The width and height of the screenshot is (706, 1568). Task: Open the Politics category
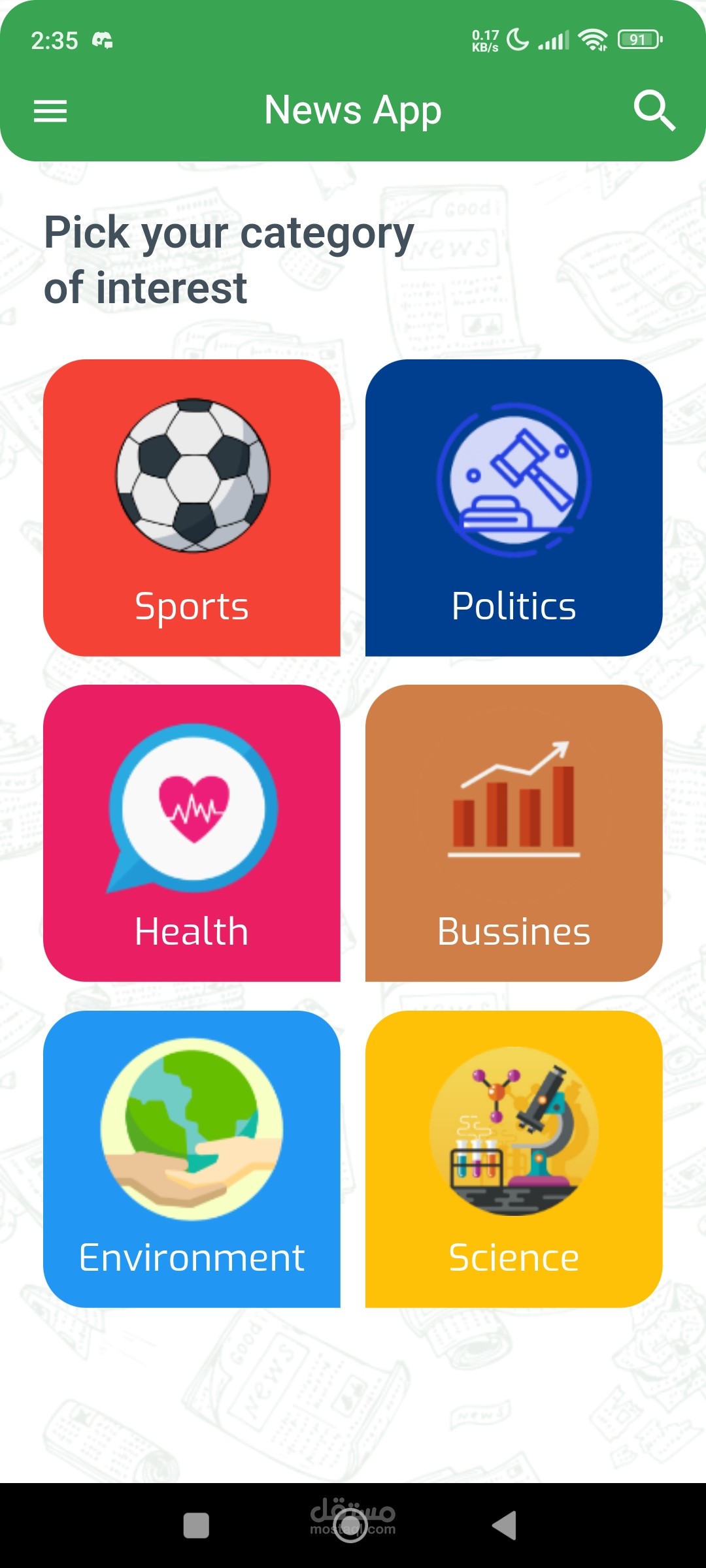click(514, 508)
